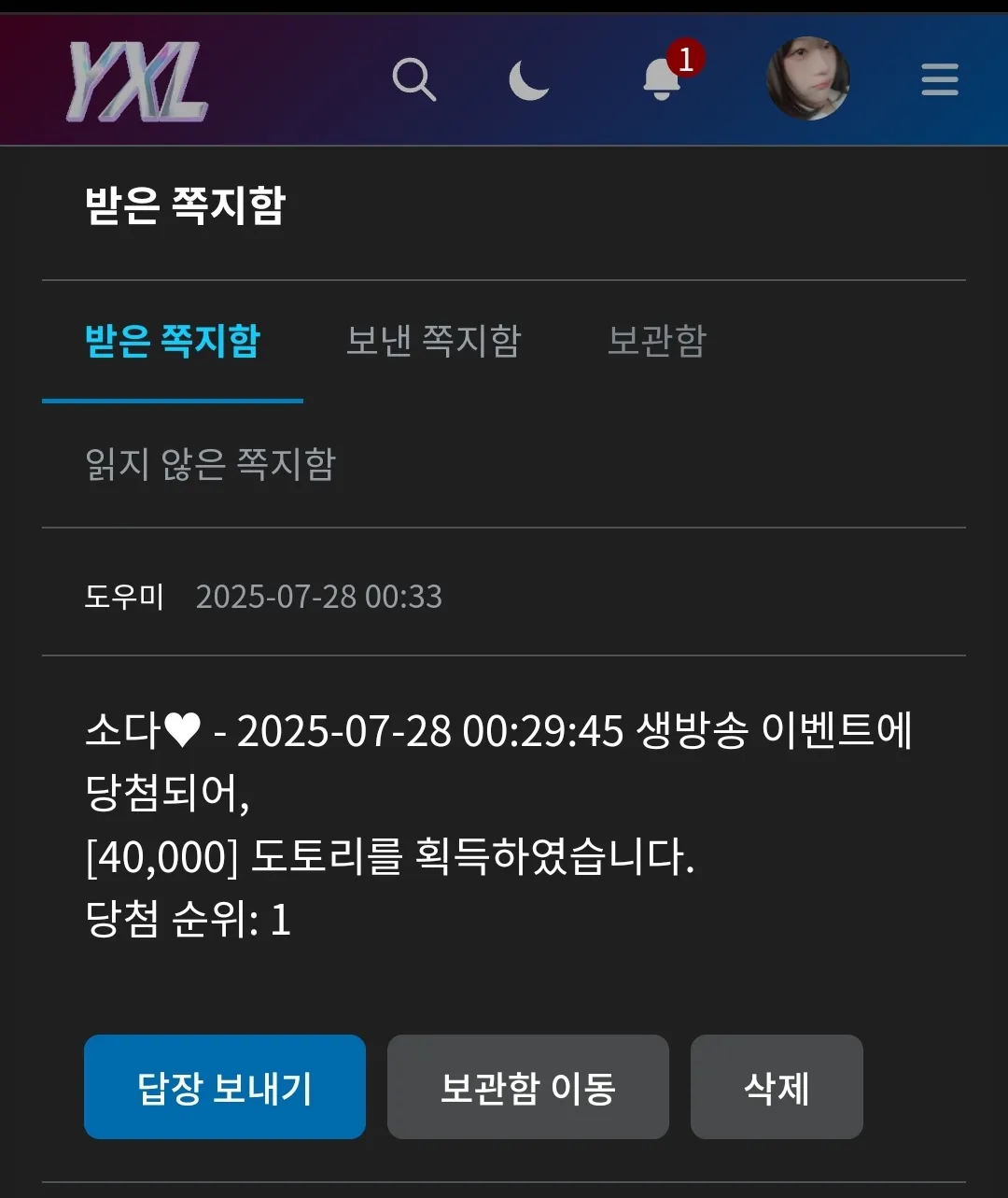Delete the message with 삭제
Screen dimensions: 1008x1198
(777, 1087)
